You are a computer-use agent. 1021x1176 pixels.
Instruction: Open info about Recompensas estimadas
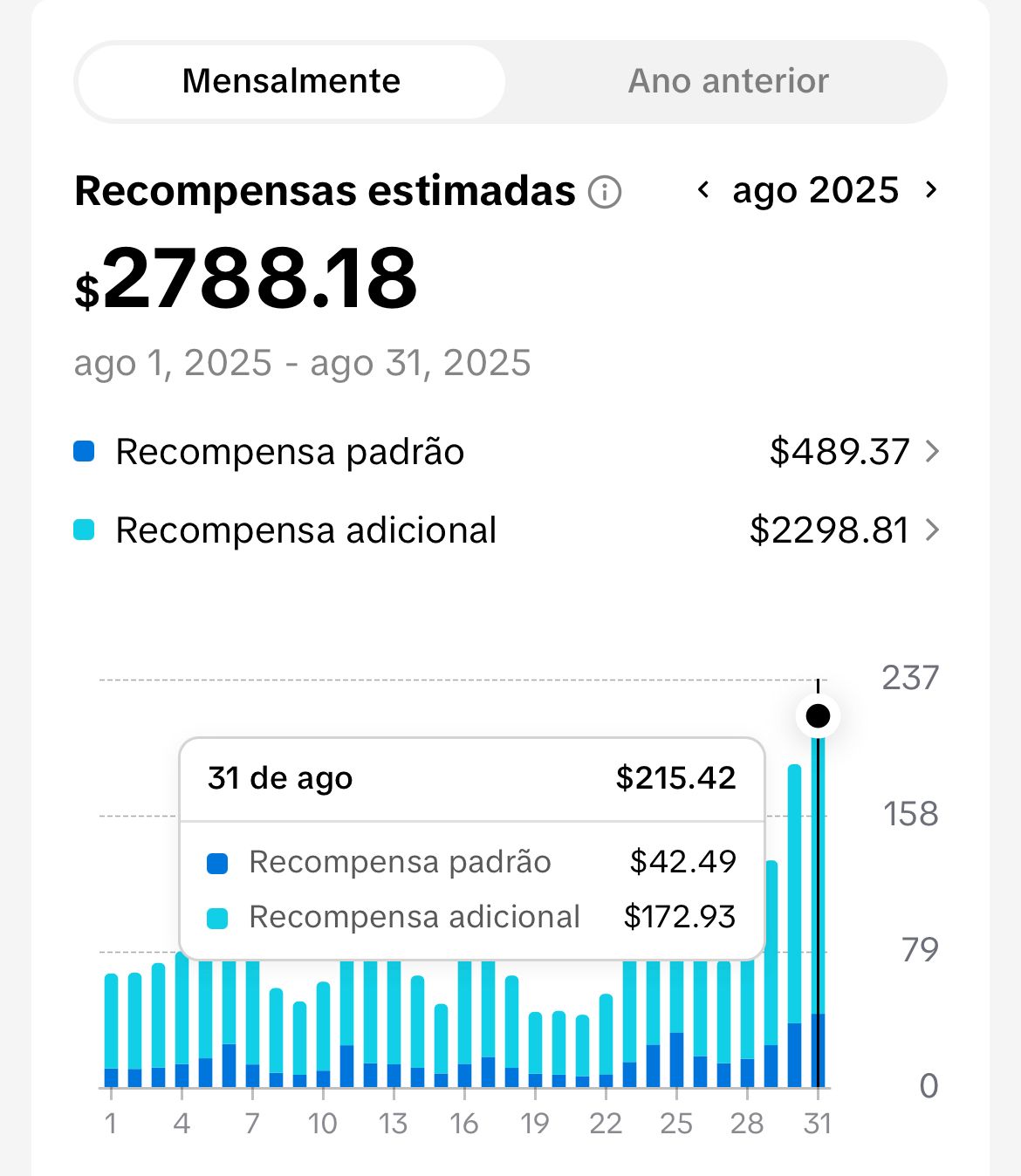click(x=605, y=192)
